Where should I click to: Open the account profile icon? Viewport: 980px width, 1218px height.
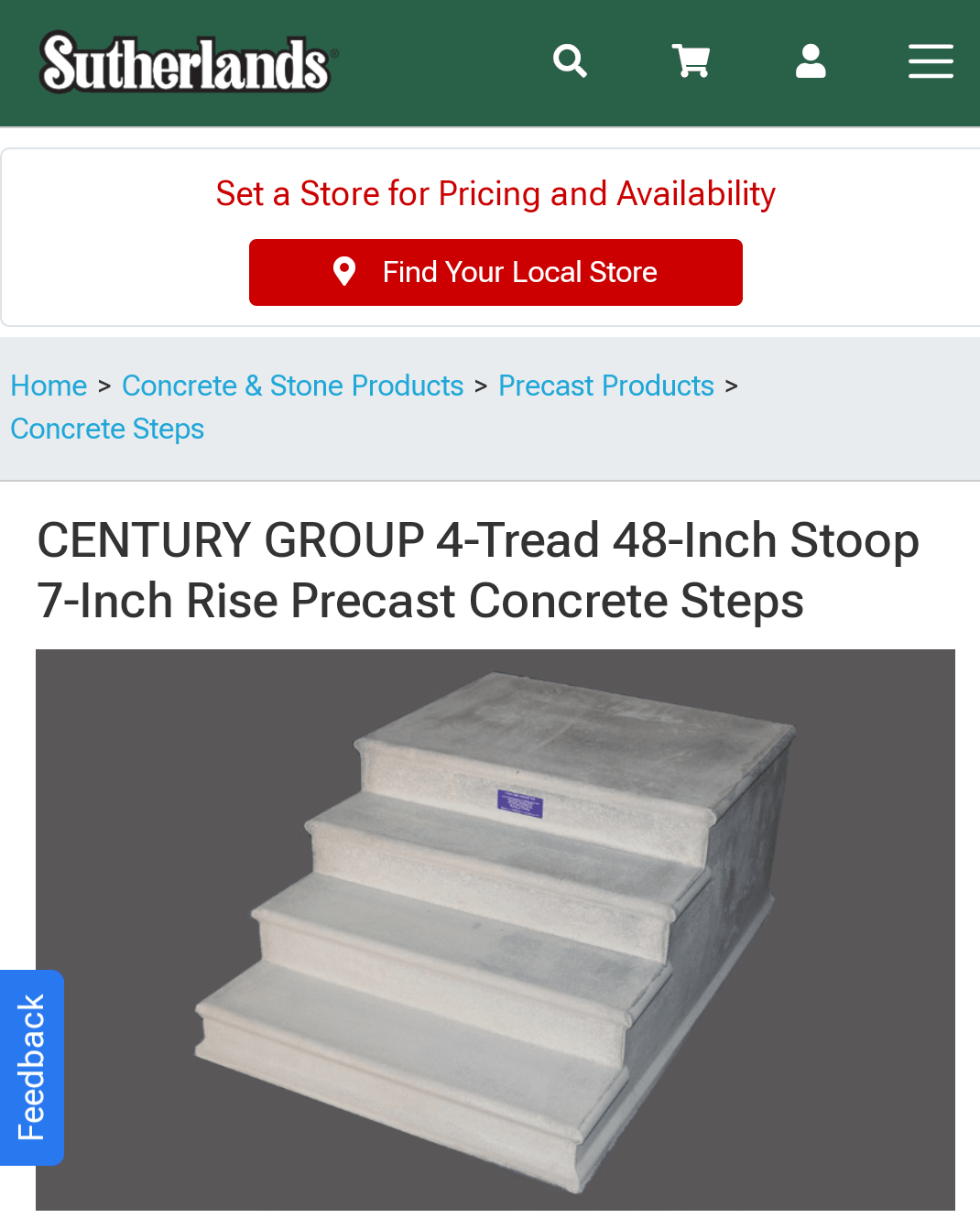[x=811, y=61]
